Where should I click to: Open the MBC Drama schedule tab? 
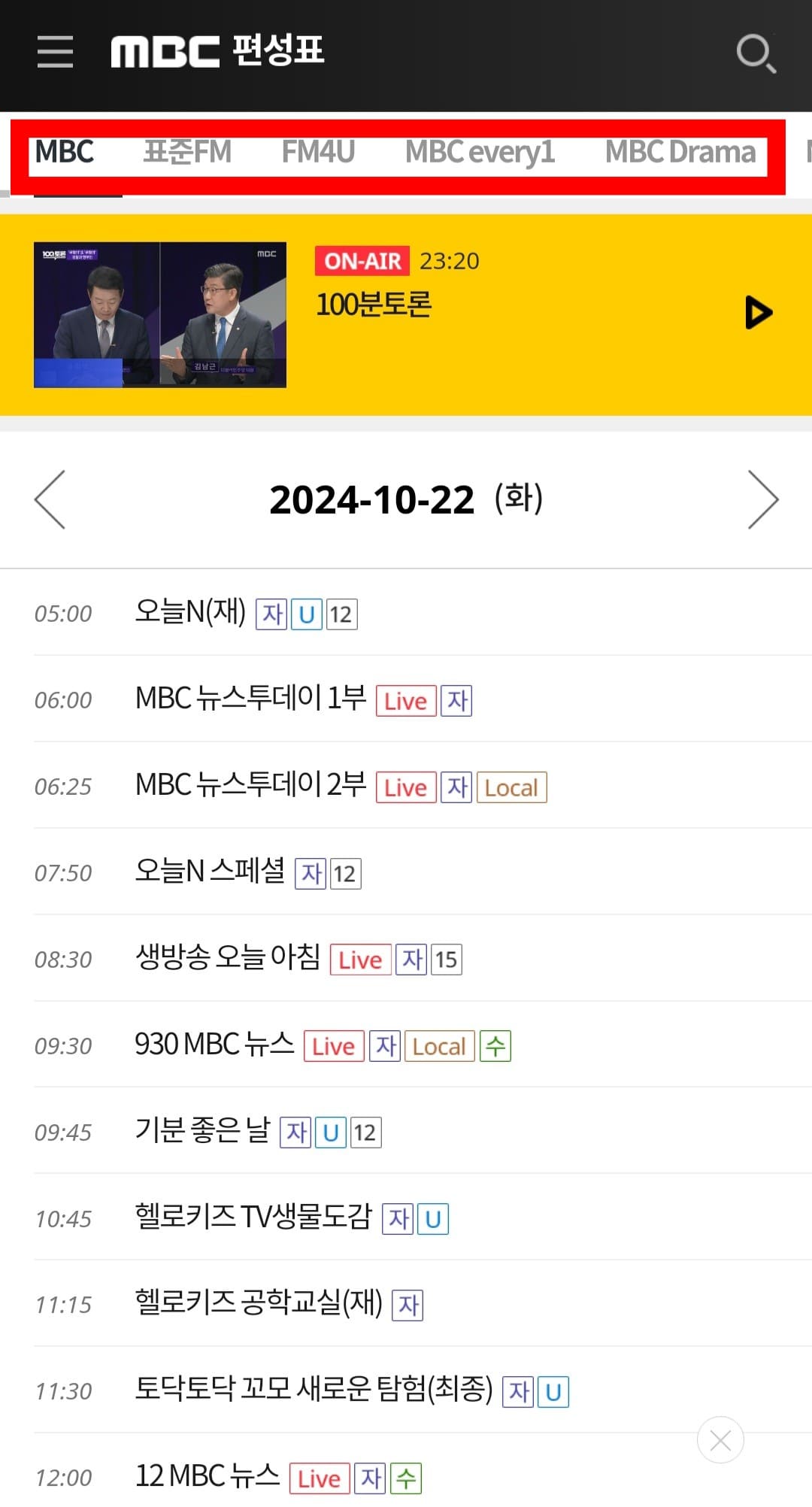(x=681, y=152)
